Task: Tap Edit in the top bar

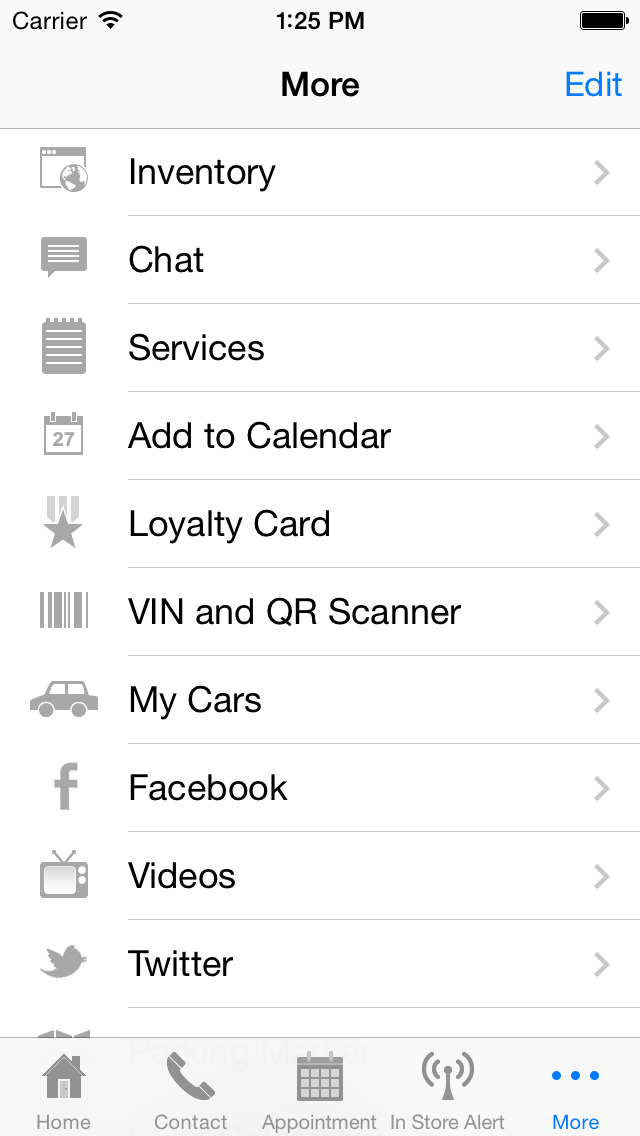Action: coord(593,85)
